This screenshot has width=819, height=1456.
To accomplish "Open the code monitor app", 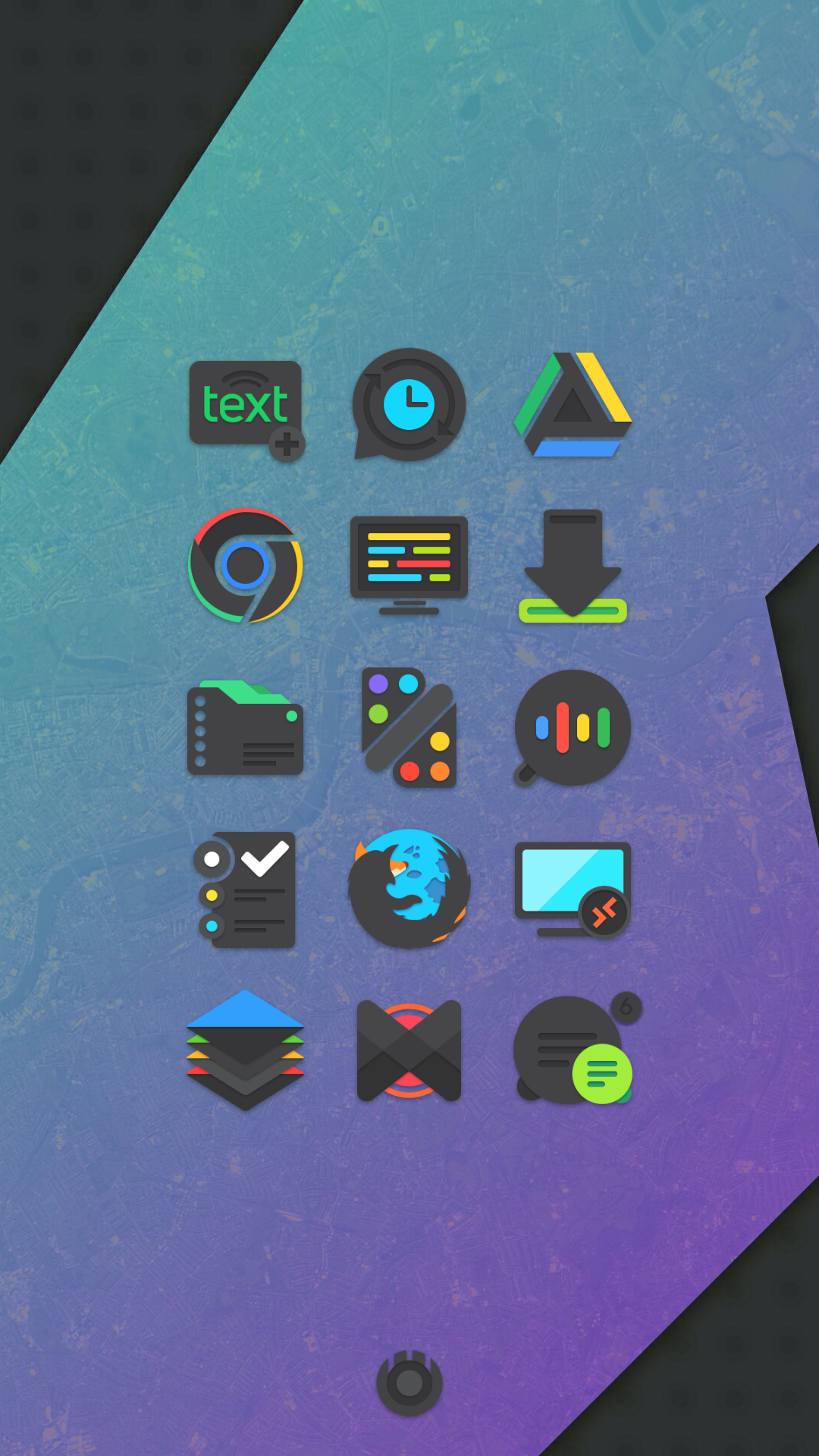I will coord(409,564).
